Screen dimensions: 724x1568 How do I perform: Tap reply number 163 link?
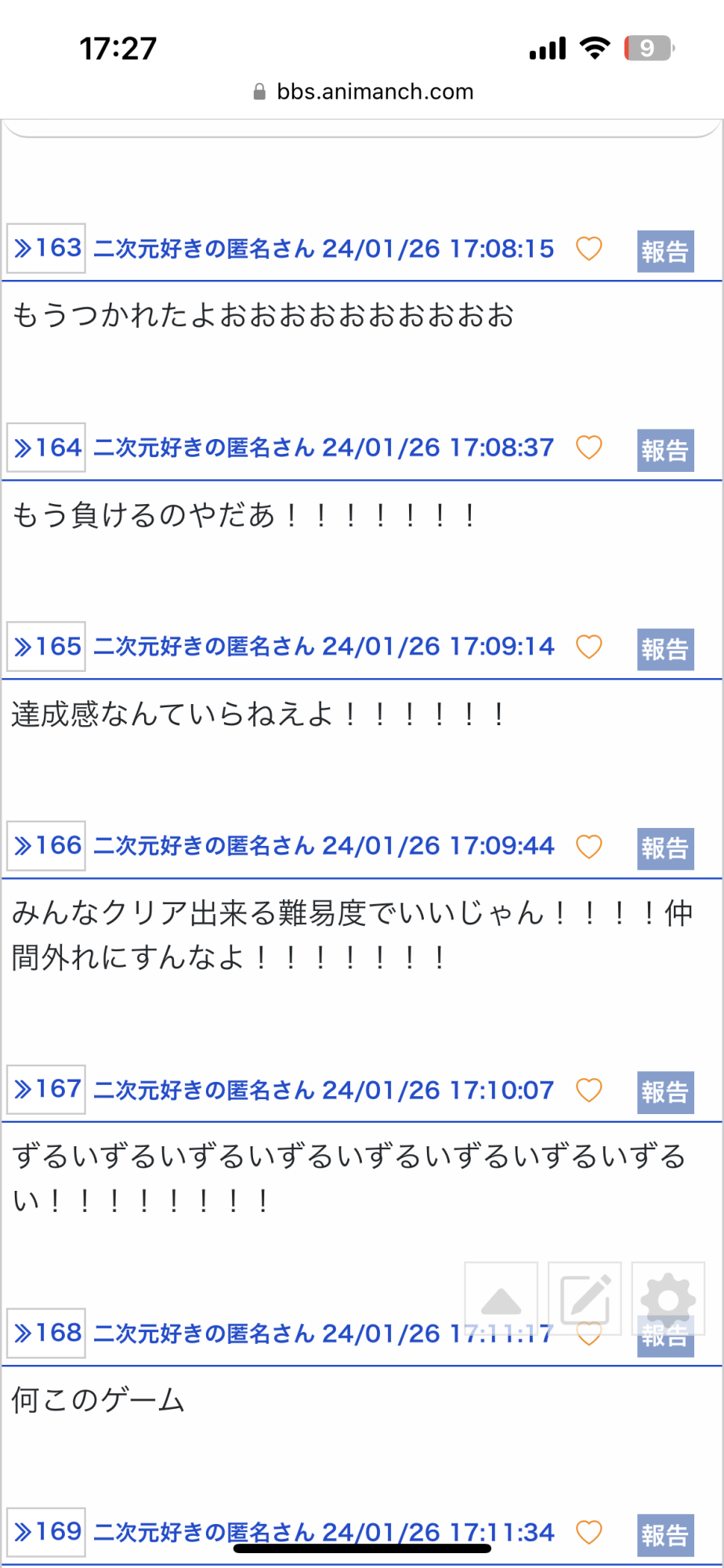pyautogui.click(x=46, y=249)
